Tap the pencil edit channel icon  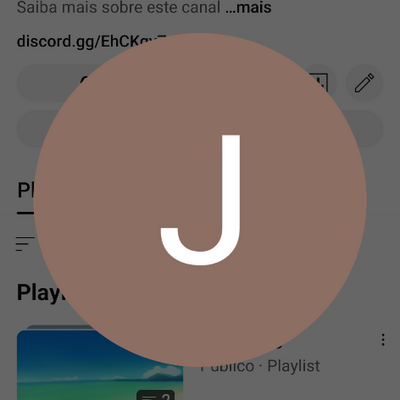click(x=364, y=83)
